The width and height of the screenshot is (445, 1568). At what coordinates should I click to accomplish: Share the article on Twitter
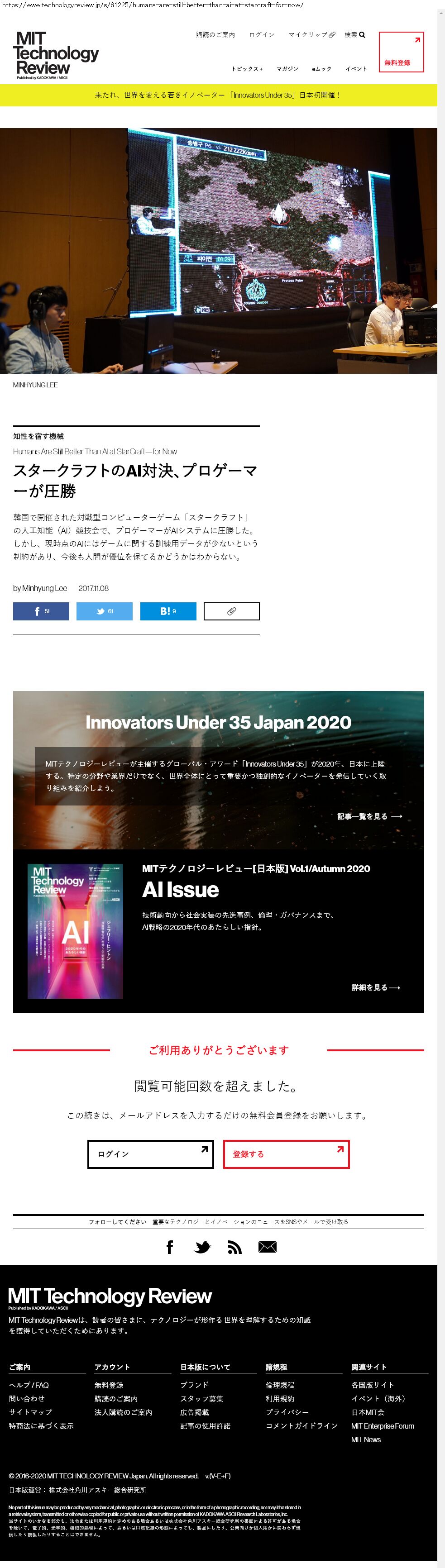coord(104,611)
